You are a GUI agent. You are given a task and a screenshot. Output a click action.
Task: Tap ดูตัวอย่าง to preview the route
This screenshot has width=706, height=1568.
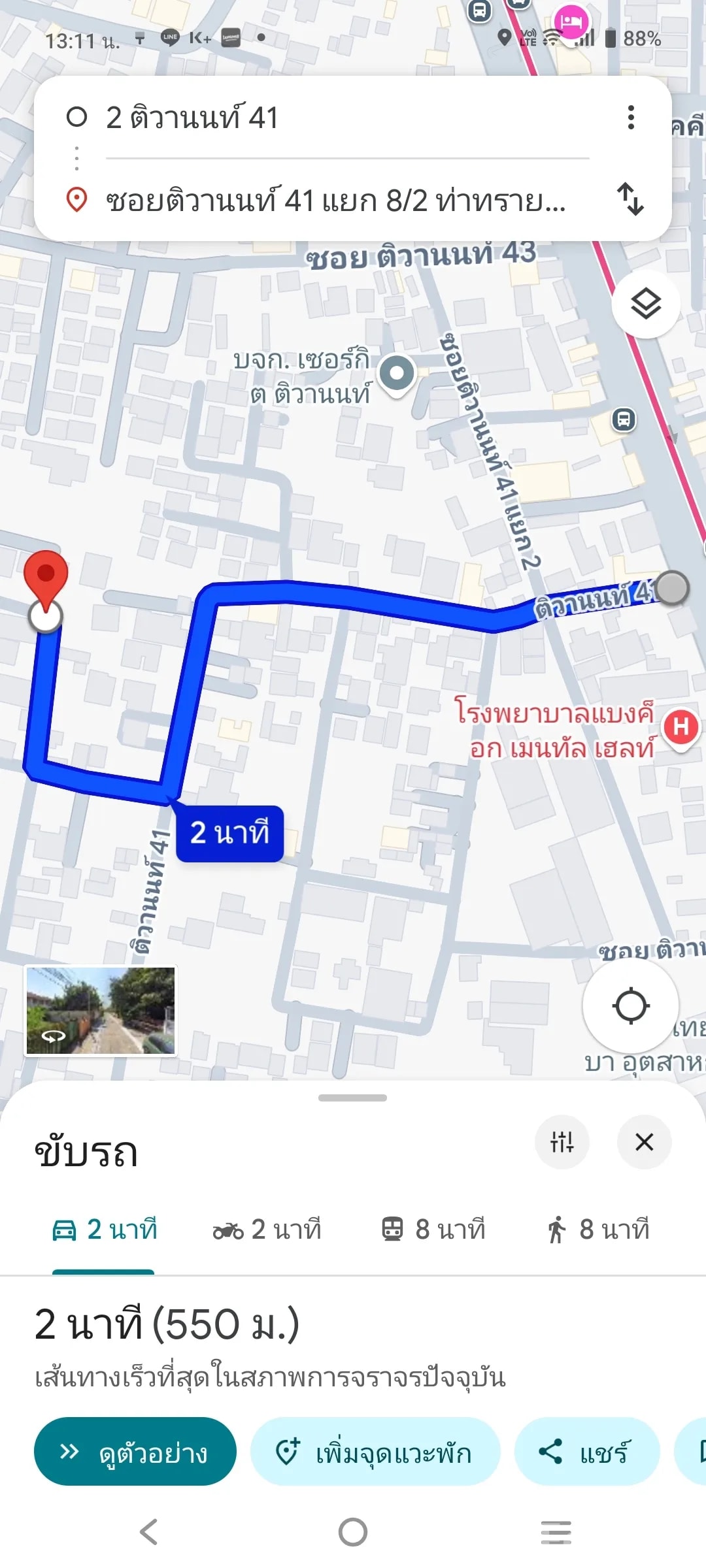[x=135, y=1452]
